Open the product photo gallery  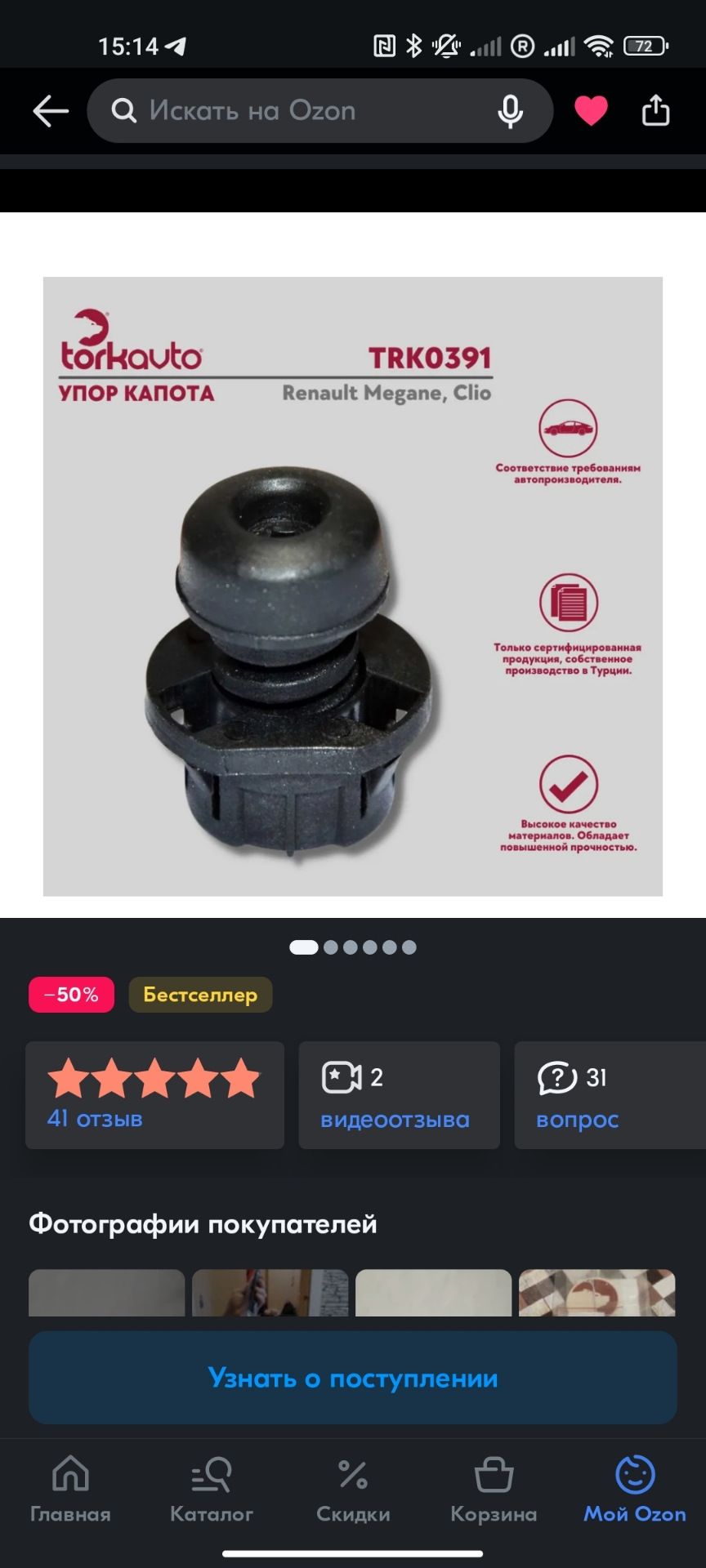[x=352, y=586]
